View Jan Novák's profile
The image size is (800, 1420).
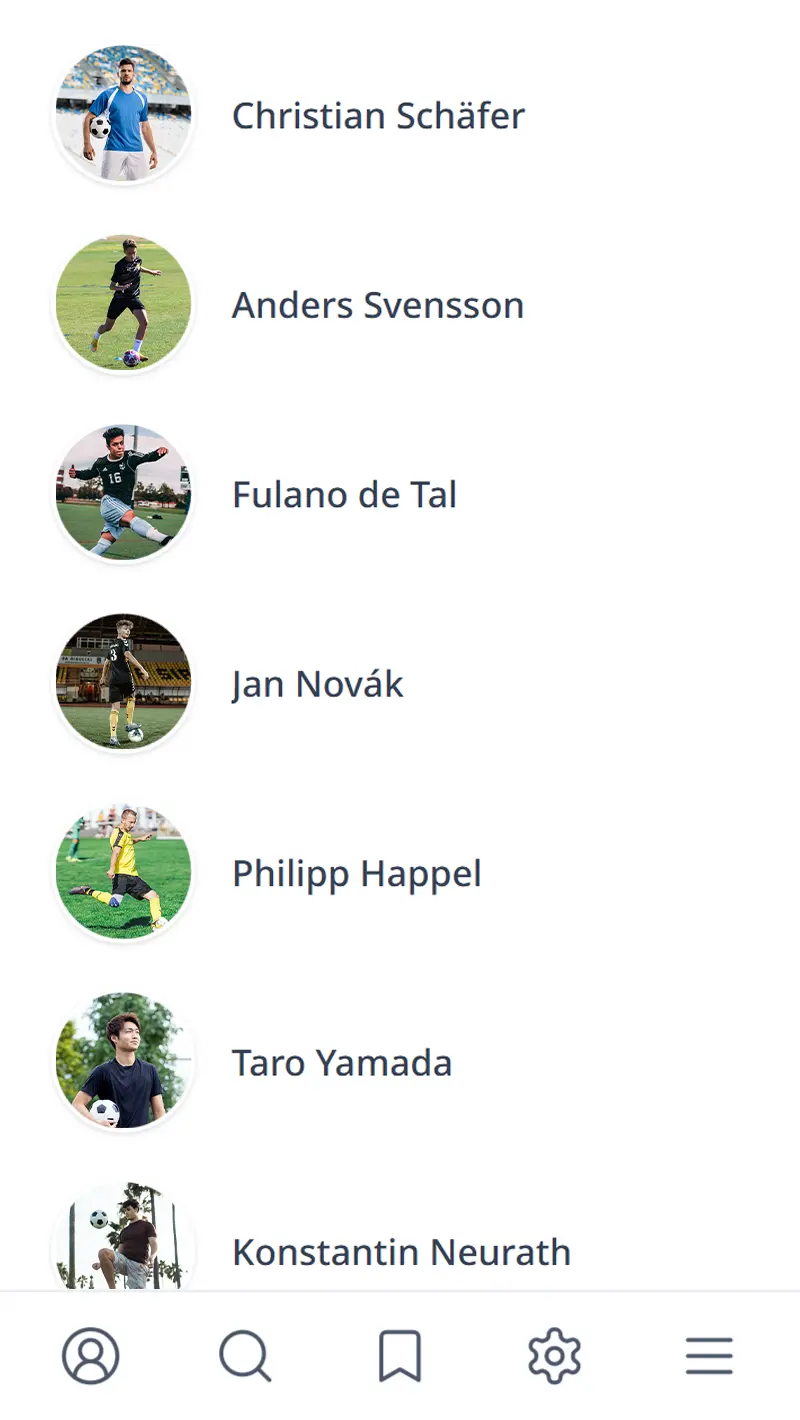pos(318,684)
